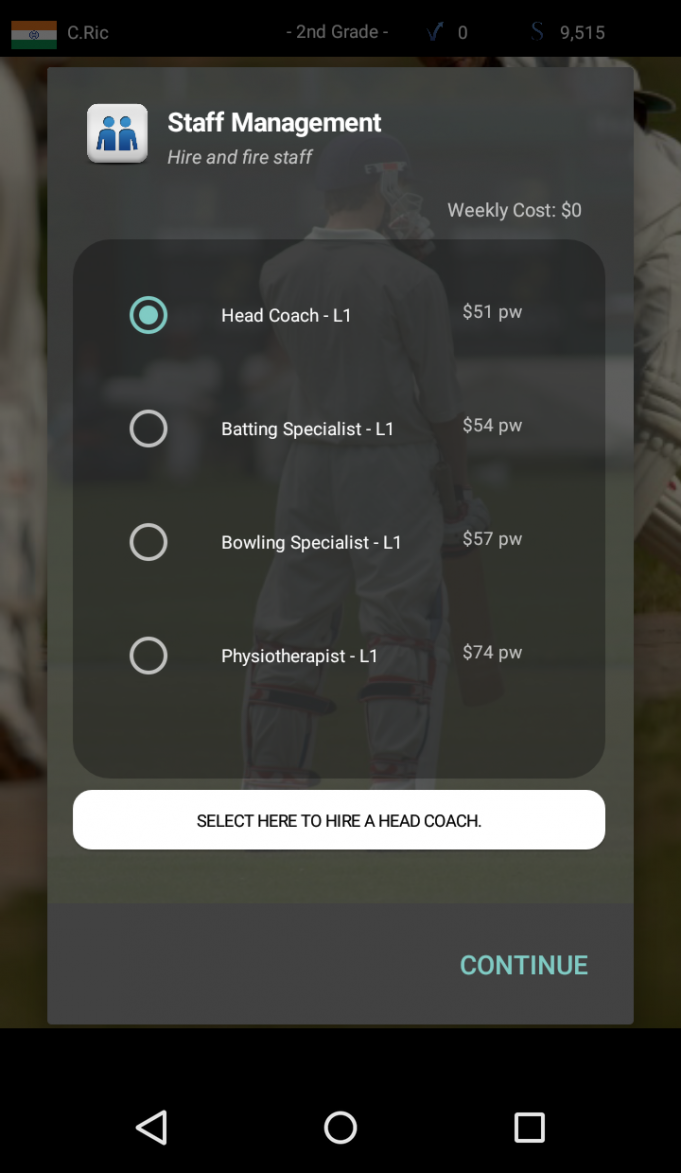Choose the Batting Specialist - L1 option

148,429
